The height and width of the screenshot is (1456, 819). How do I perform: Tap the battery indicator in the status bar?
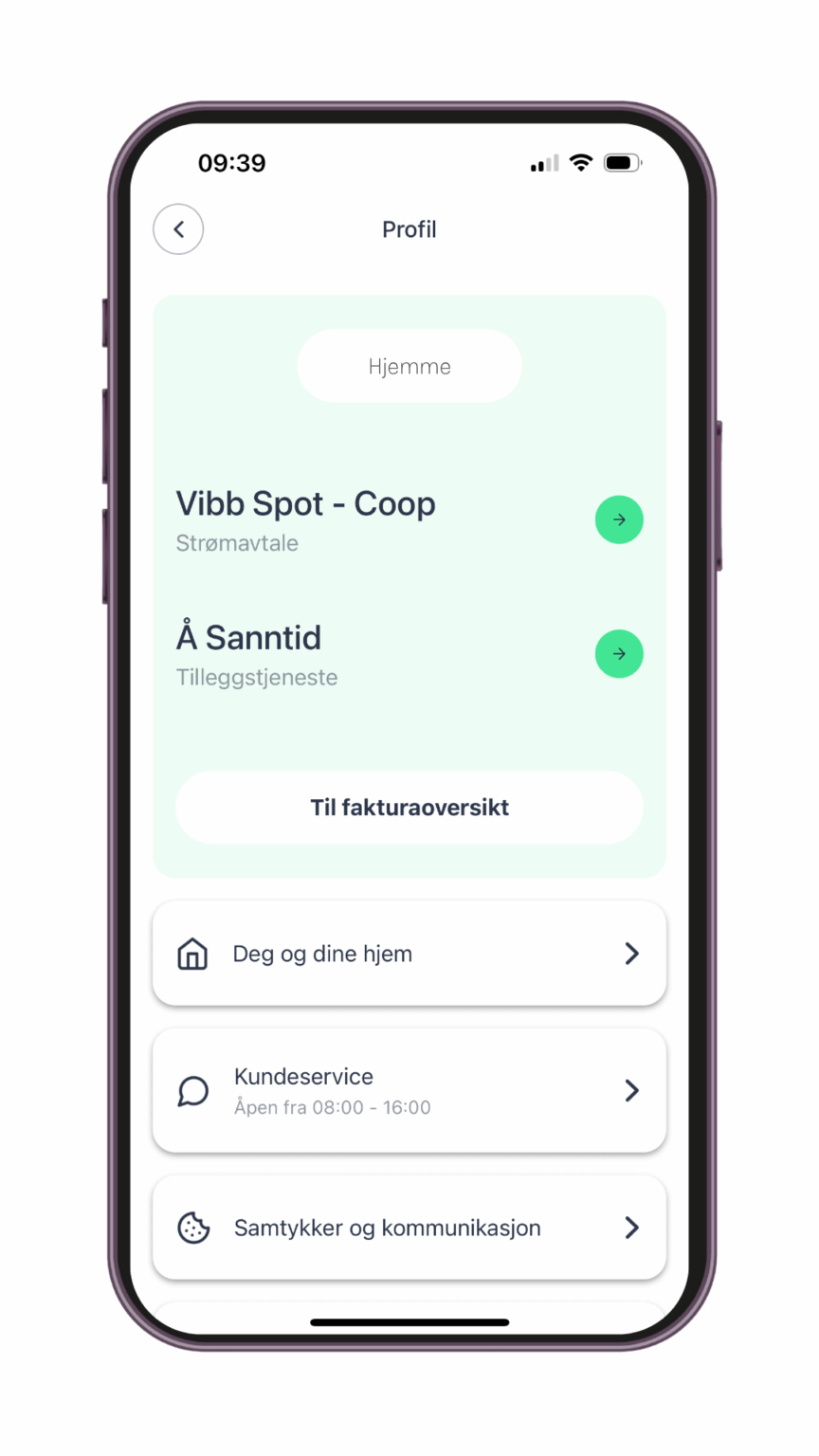pyautogui.click(x=623, y=162)
